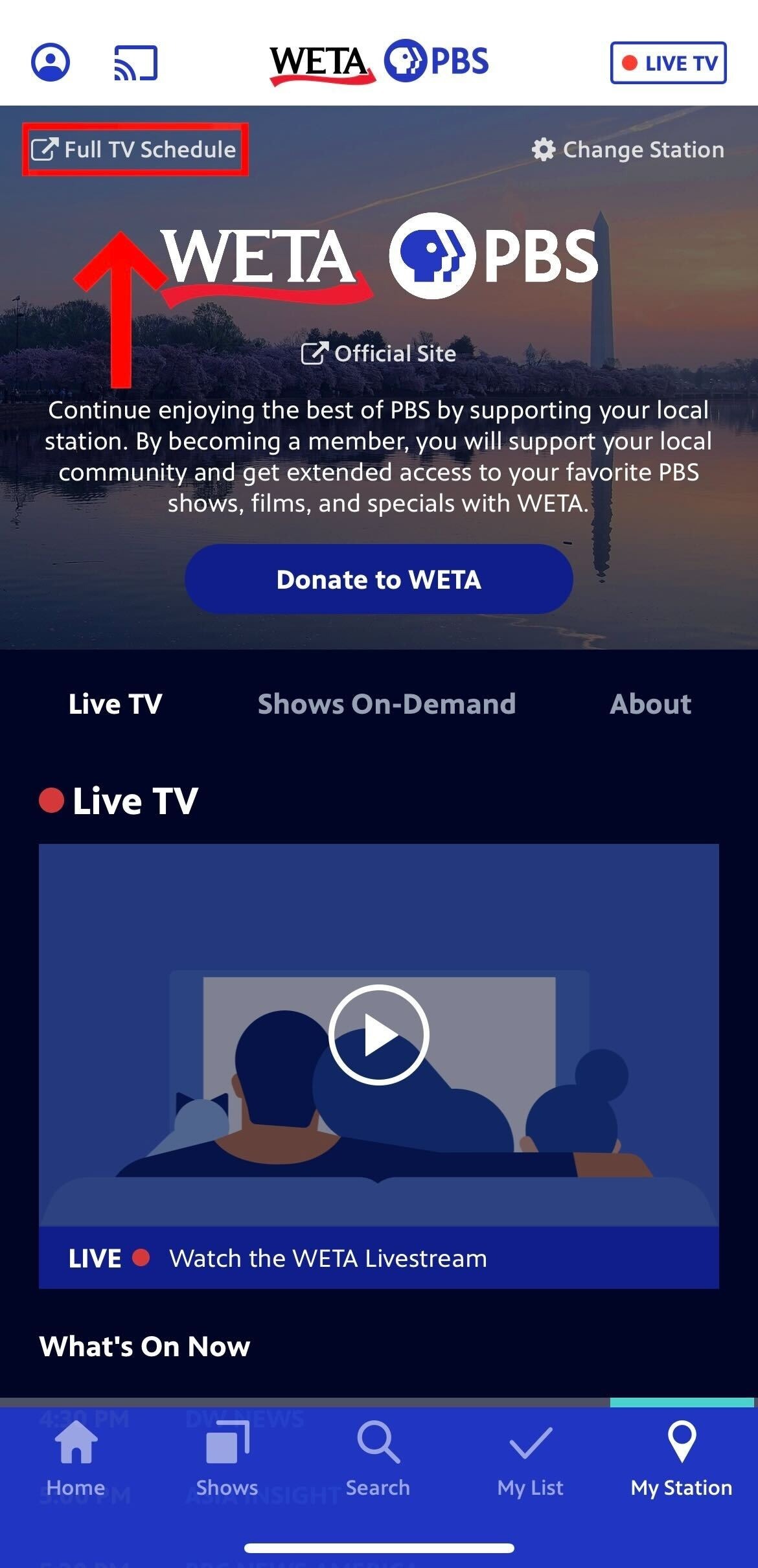
Task: Open the About tab
Action: click(651, 703)
